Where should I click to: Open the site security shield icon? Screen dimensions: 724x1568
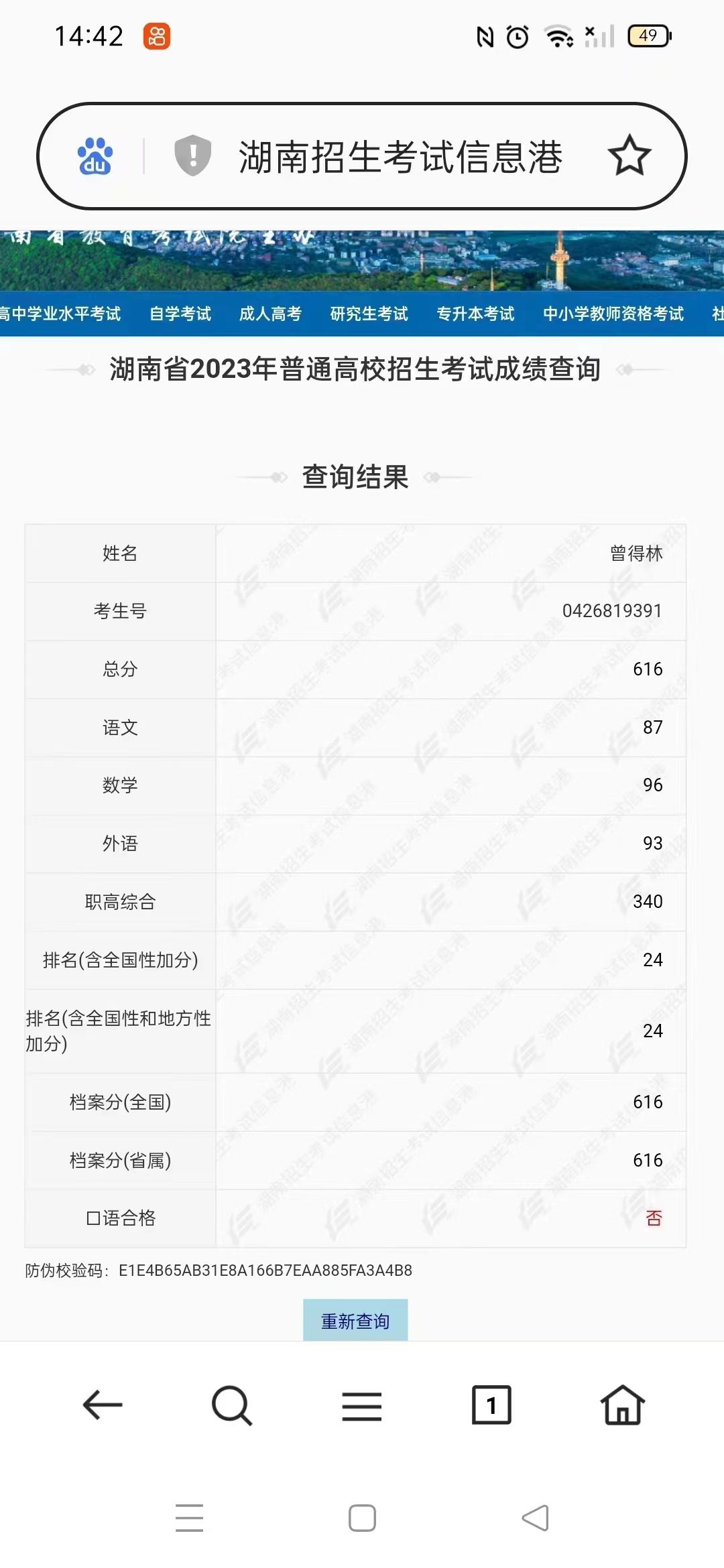click(192, 155)
